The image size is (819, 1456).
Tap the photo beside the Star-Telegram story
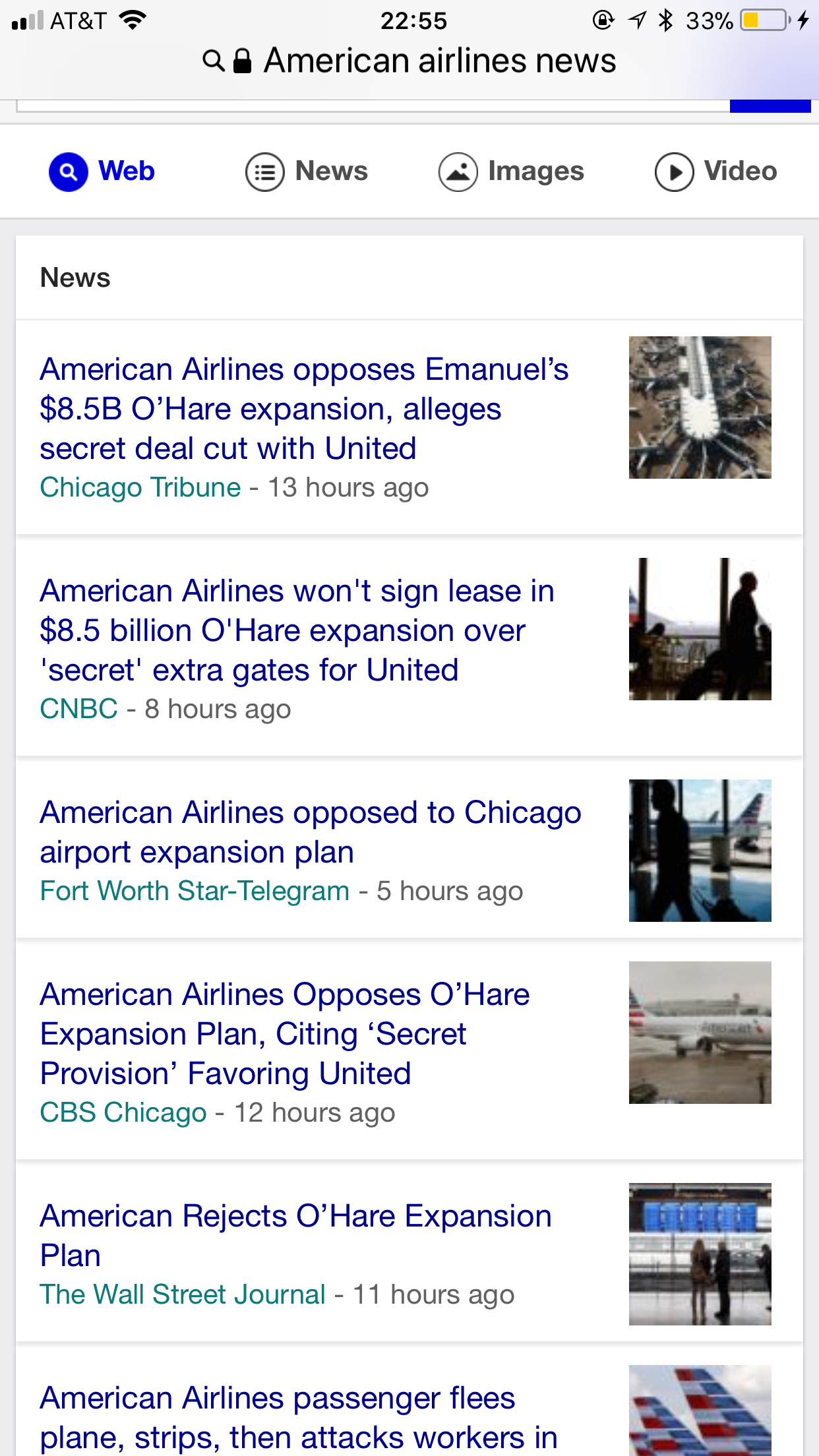[x=700, y=851]
